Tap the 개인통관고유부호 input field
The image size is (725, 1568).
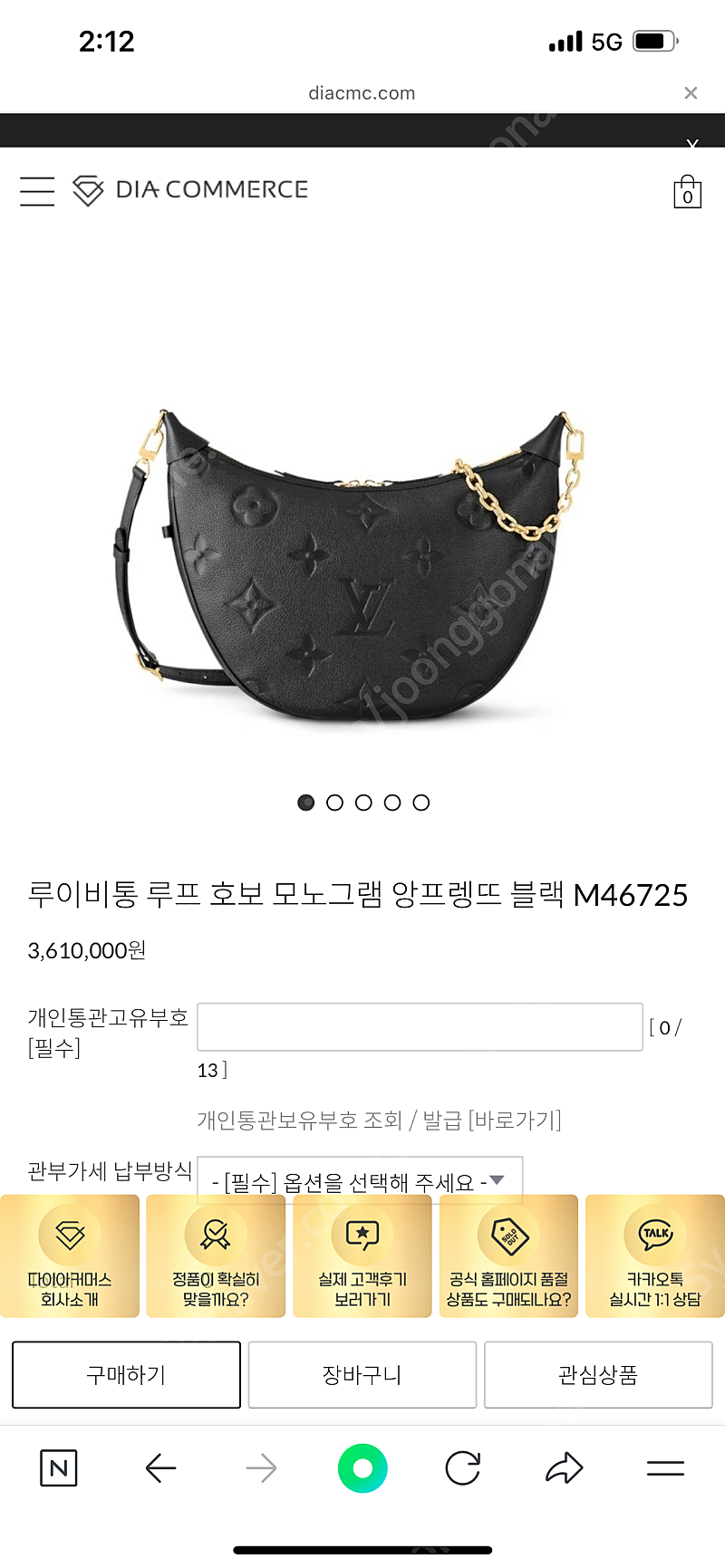point(420,1027)
